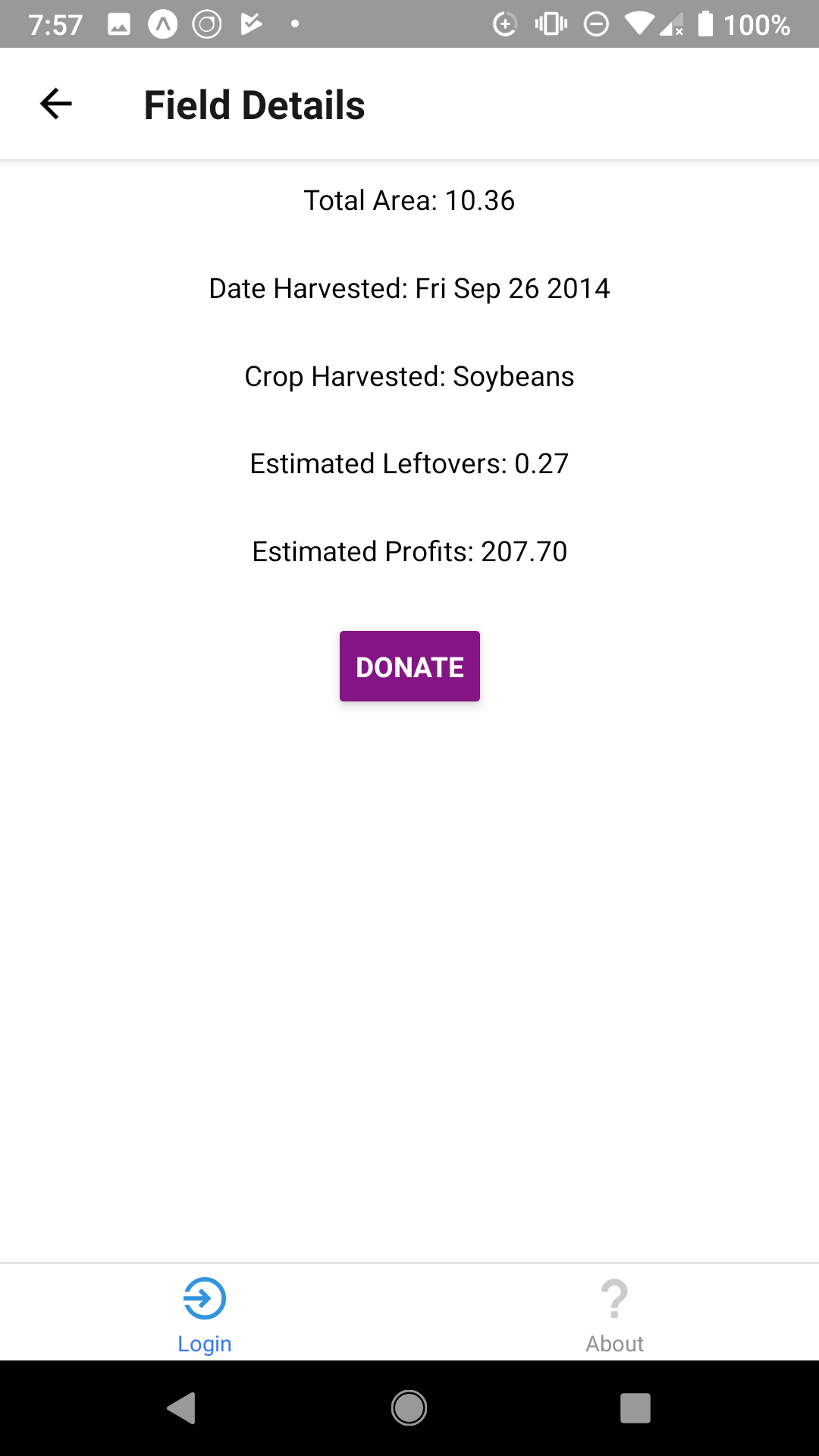The height and width of the screenshot is (1456, 819).
Task: Open the About tab
Action: [614, 1314]
